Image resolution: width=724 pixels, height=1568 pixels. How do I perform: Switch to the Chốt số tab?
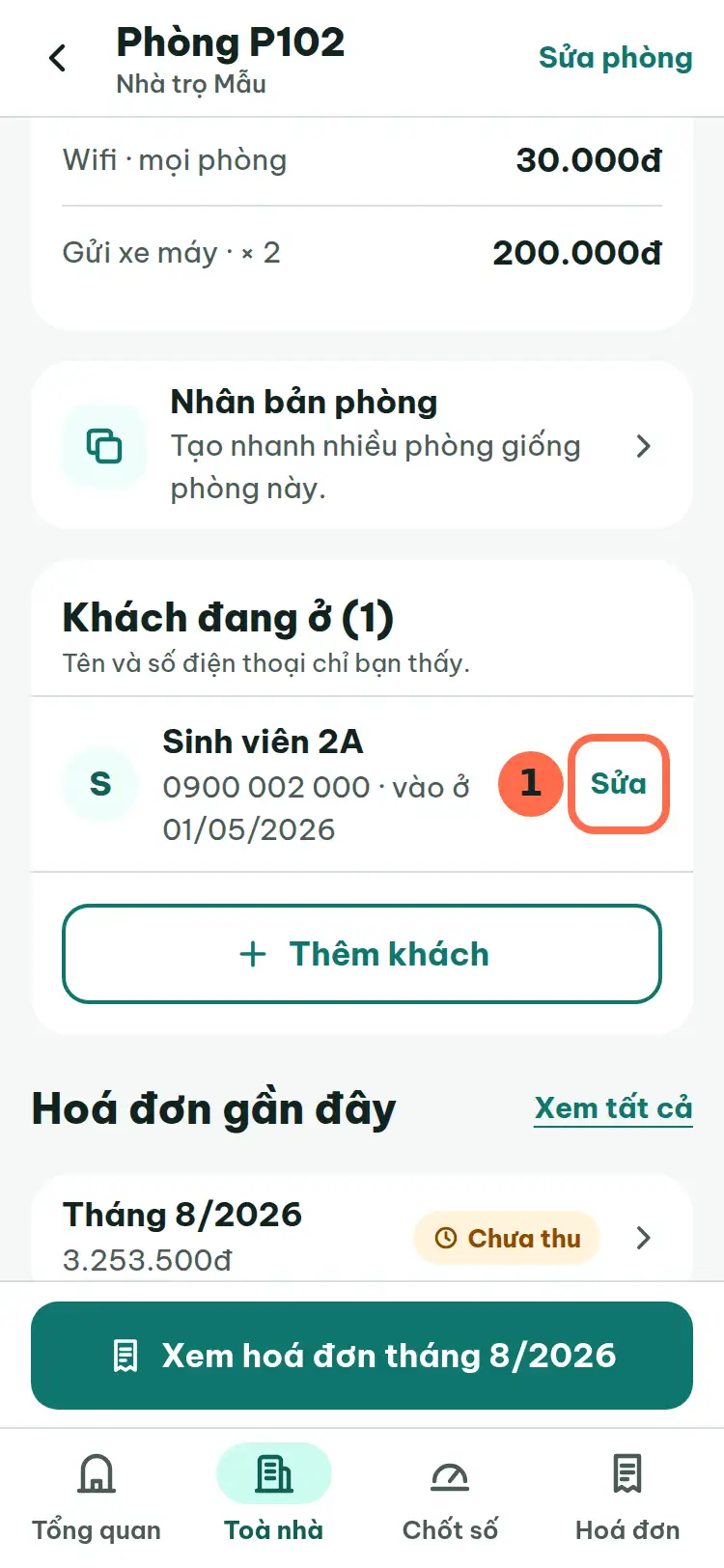tap(450, 1498)
